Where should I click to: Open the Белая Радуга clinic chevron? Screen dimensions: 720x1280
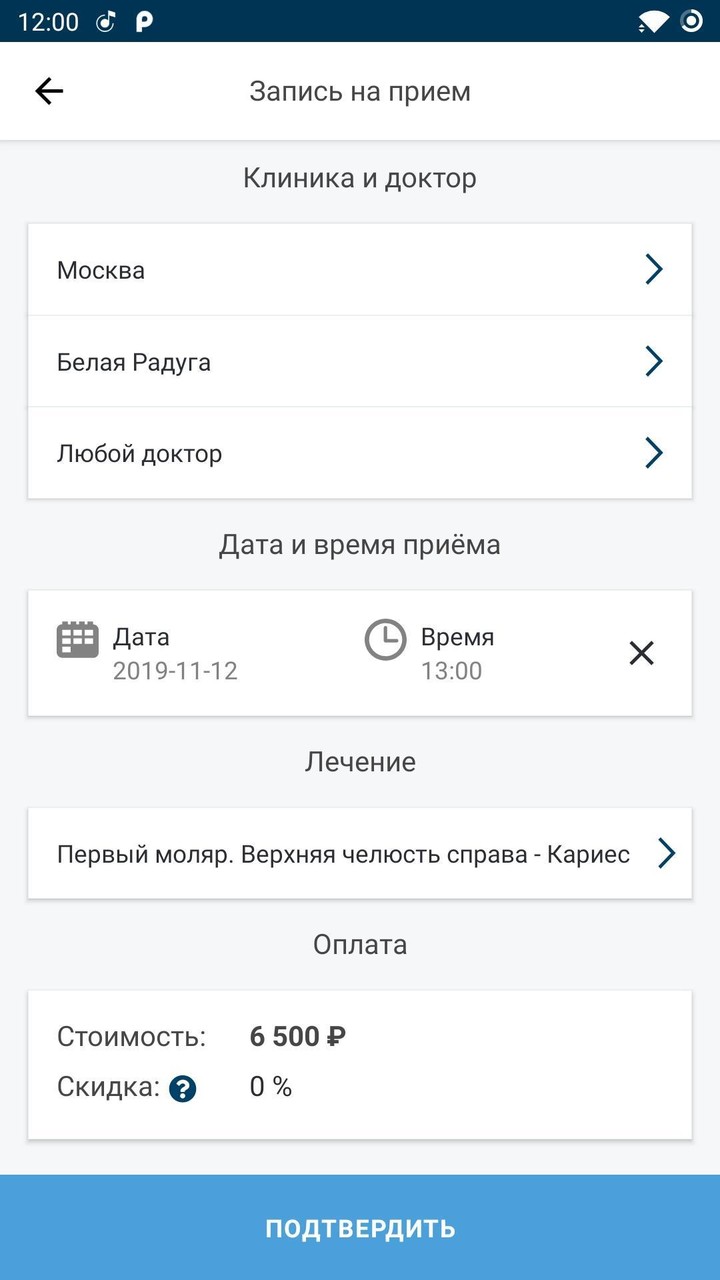tap(655, 361)
